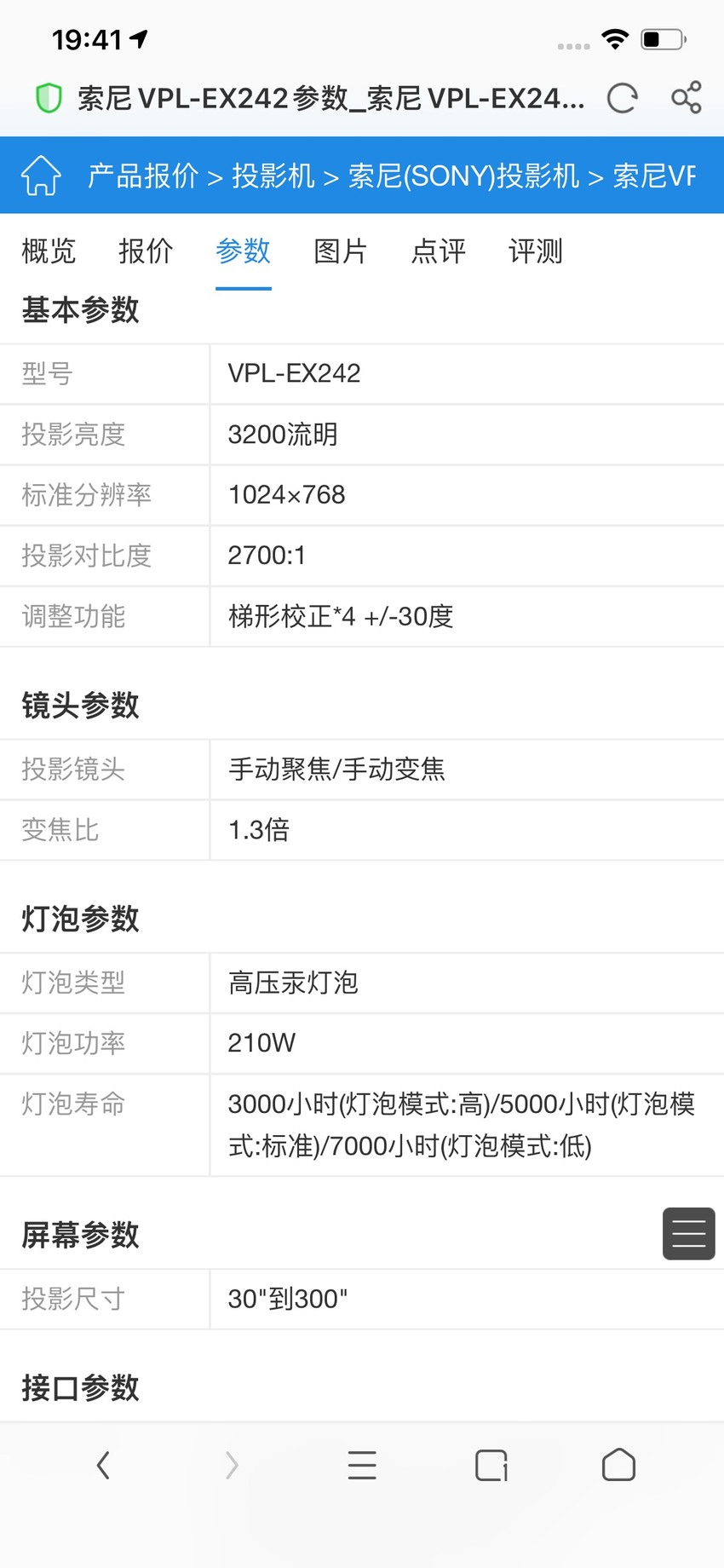This screenshot has height=1568, width=724.
Task: Reload the page with the refresh icon
Action: coord(622,99)
